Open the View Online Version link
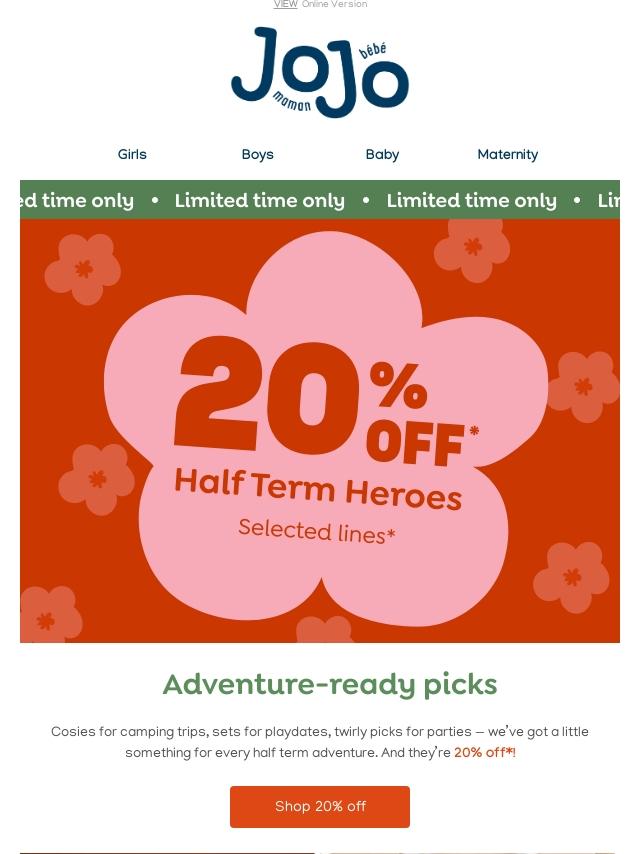 click(320, 4)
